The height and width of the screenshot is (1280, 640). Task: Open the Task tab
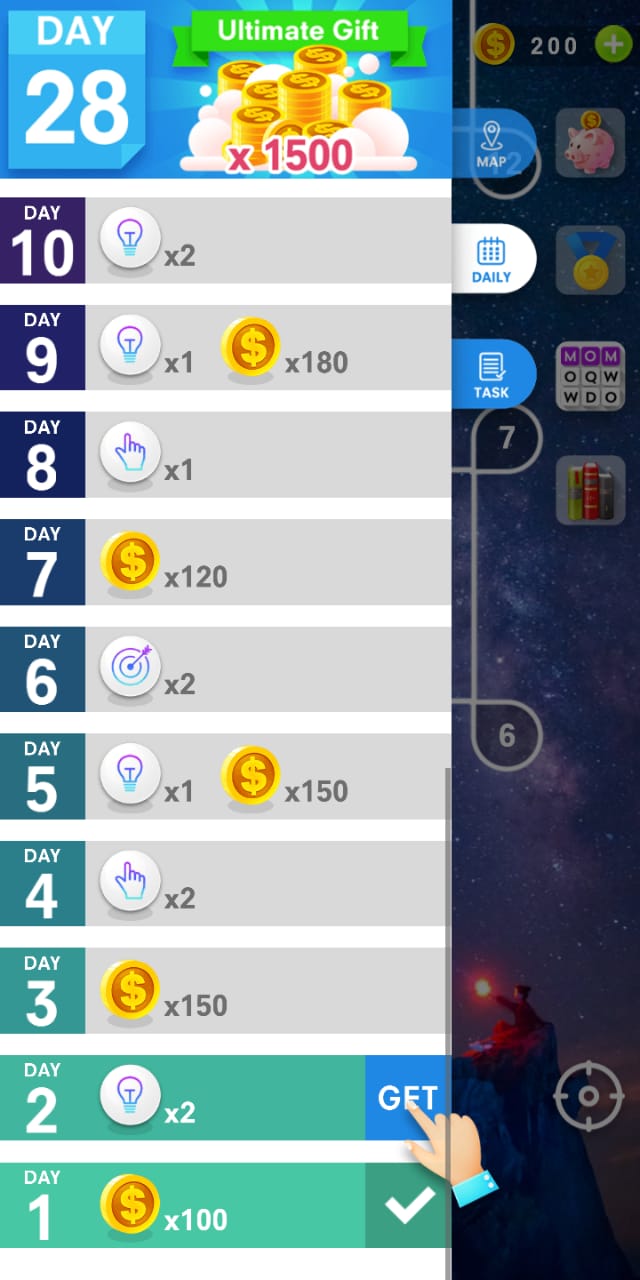tap(492, 374)
